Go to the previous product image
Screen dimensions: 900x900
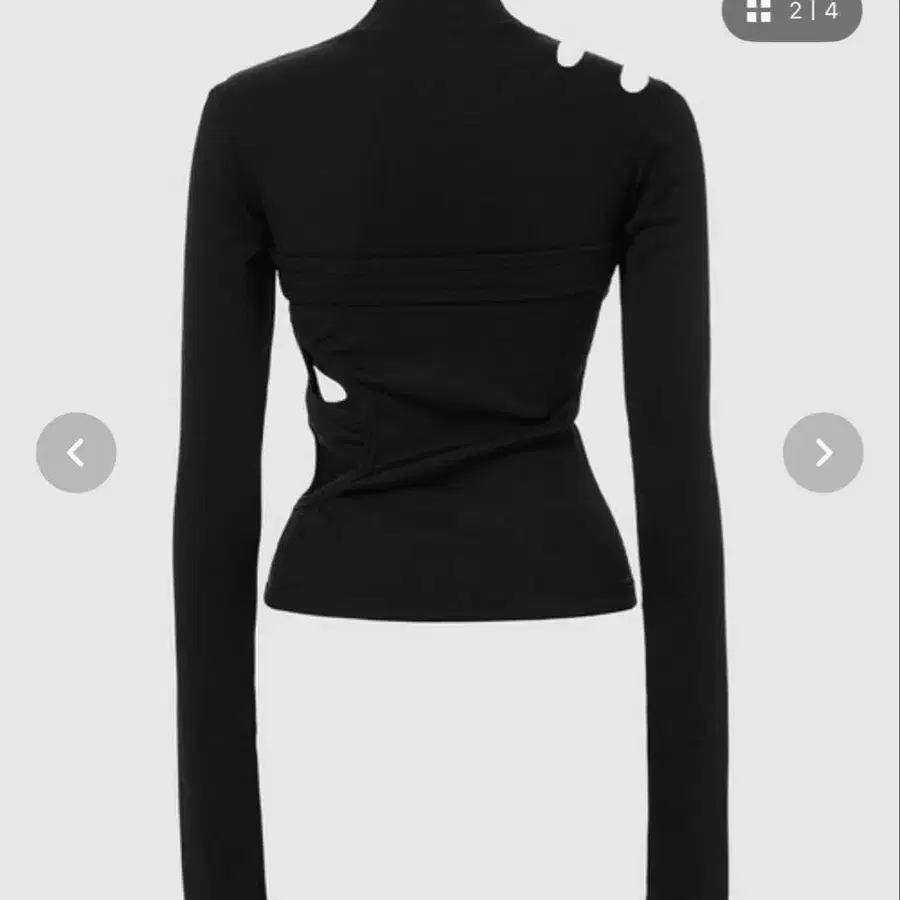76,453
